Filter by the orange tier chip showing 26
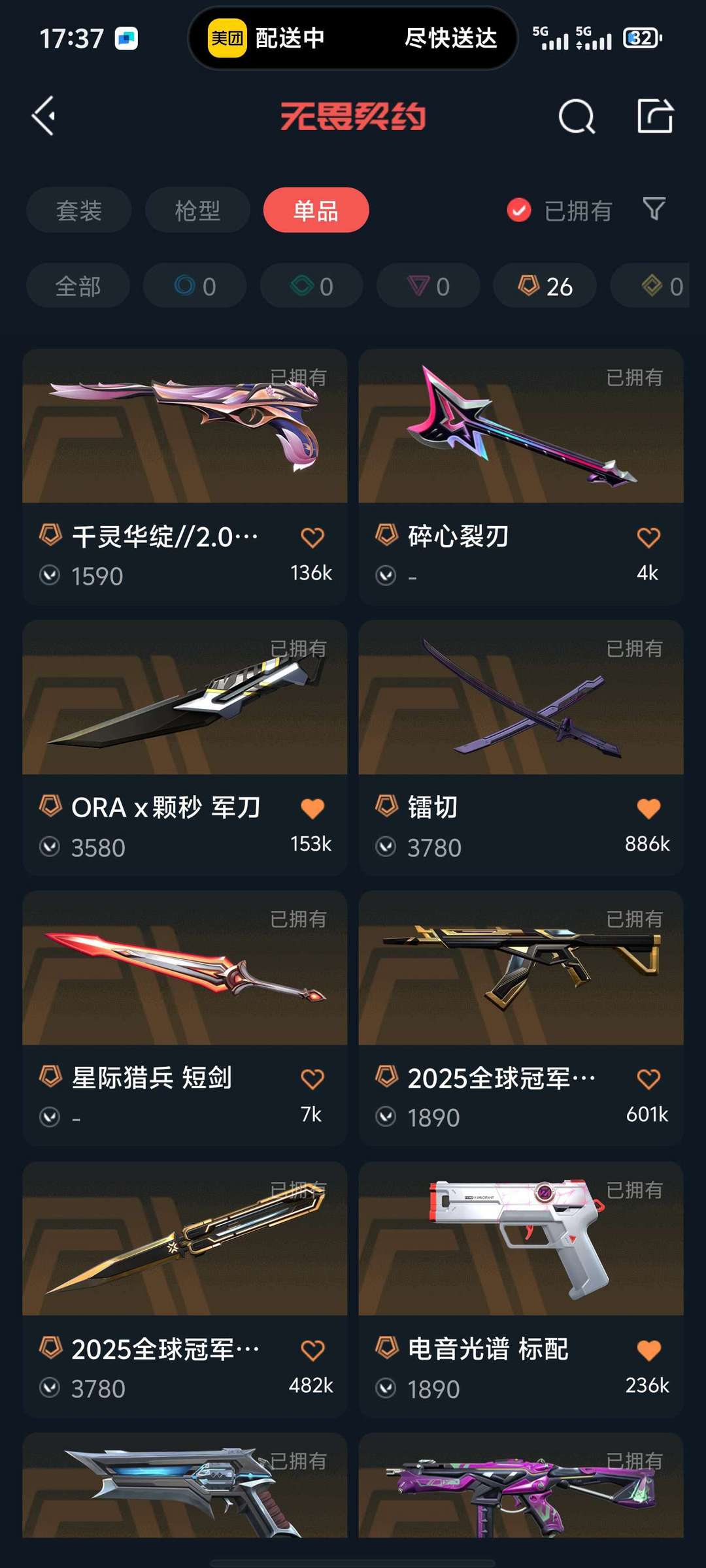The height and width of the screenshot is (1568, 706). click(545, 286)
